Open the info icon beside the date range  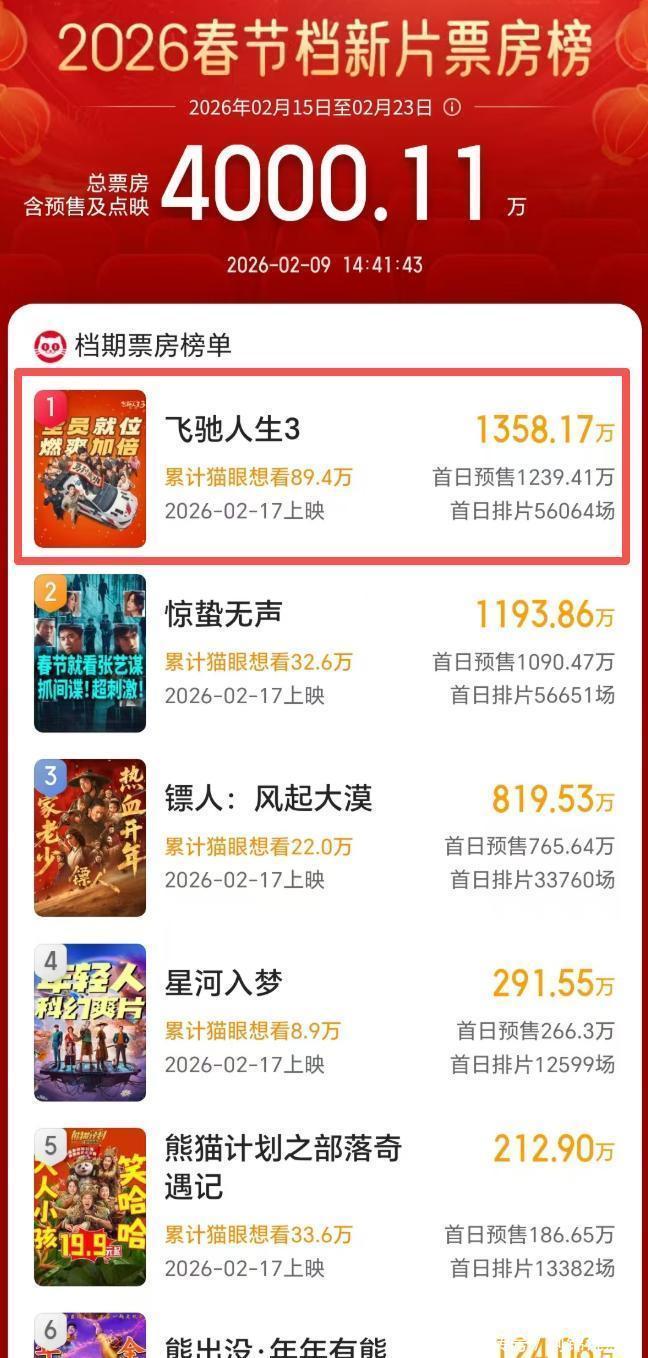click(x=452, y=107)
